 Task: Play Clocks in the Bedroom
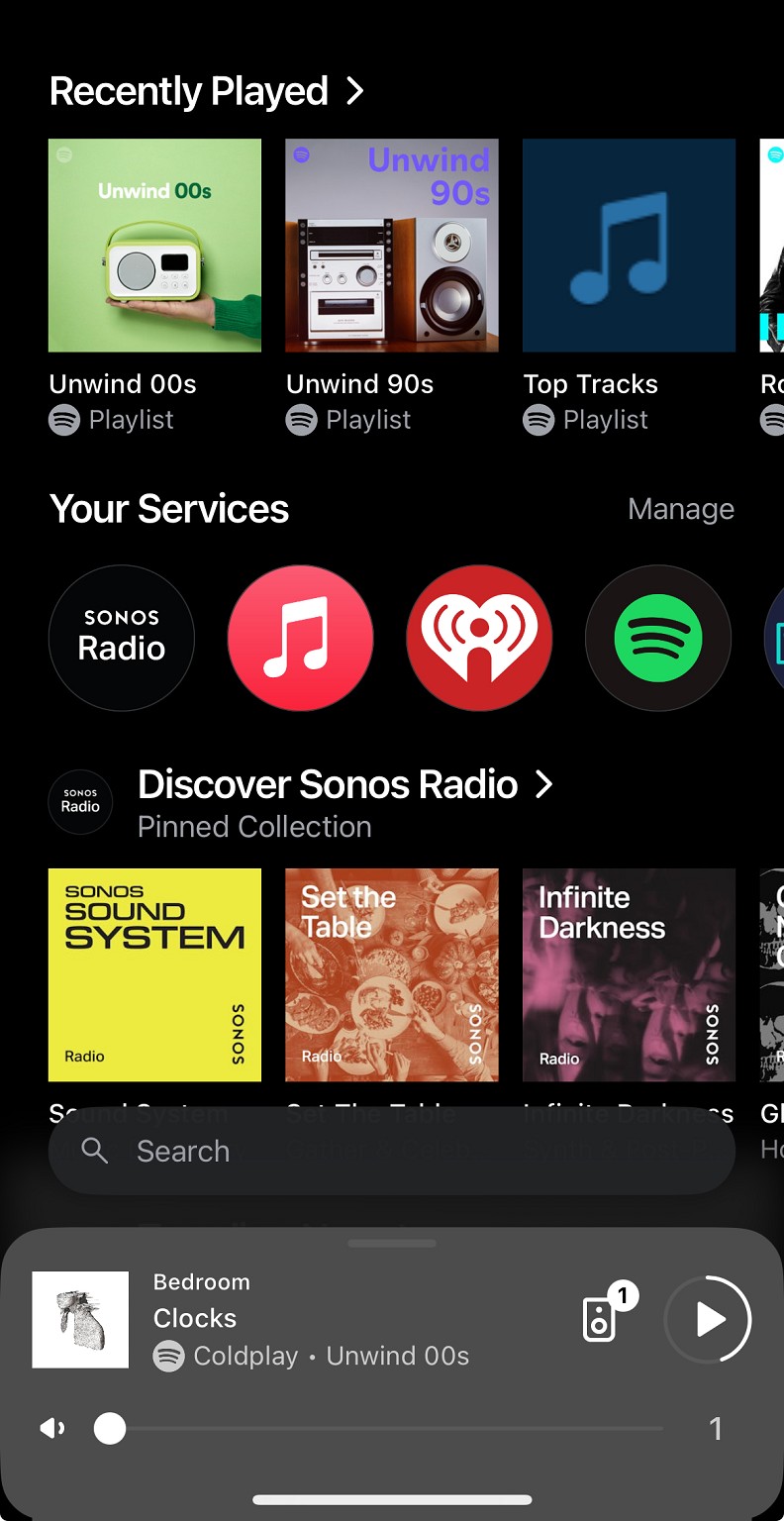(709, 1320)
